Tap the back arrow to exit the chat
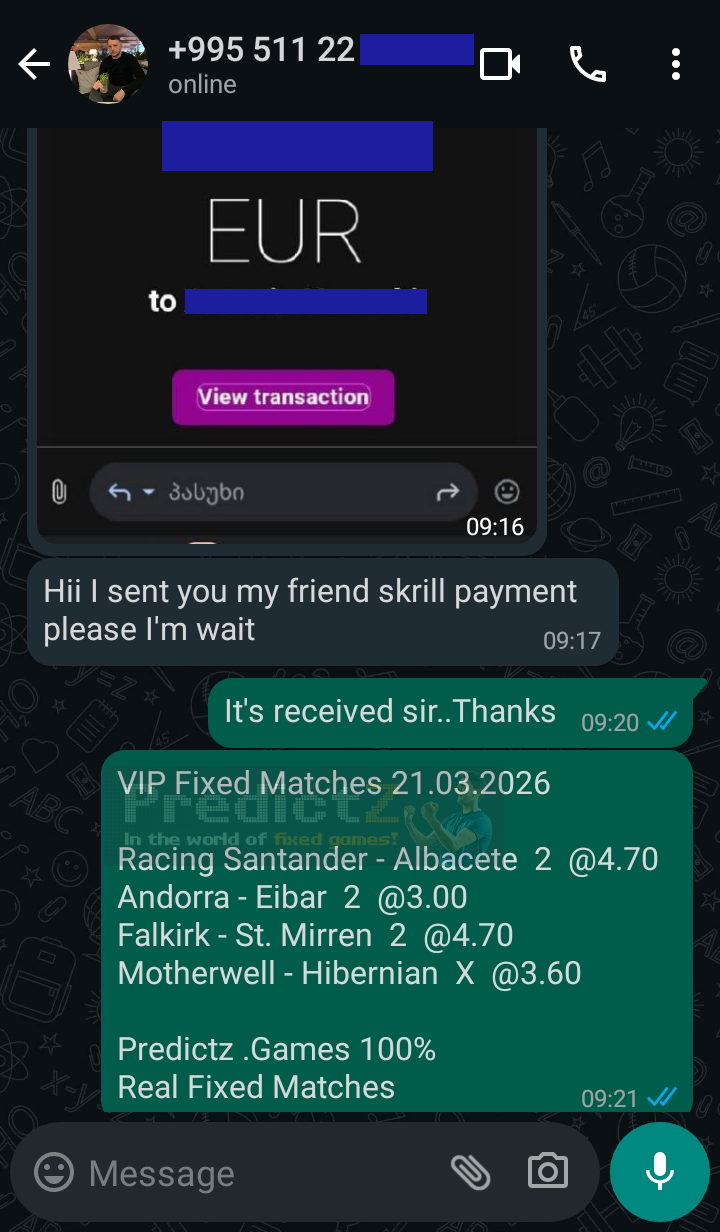 33,63
